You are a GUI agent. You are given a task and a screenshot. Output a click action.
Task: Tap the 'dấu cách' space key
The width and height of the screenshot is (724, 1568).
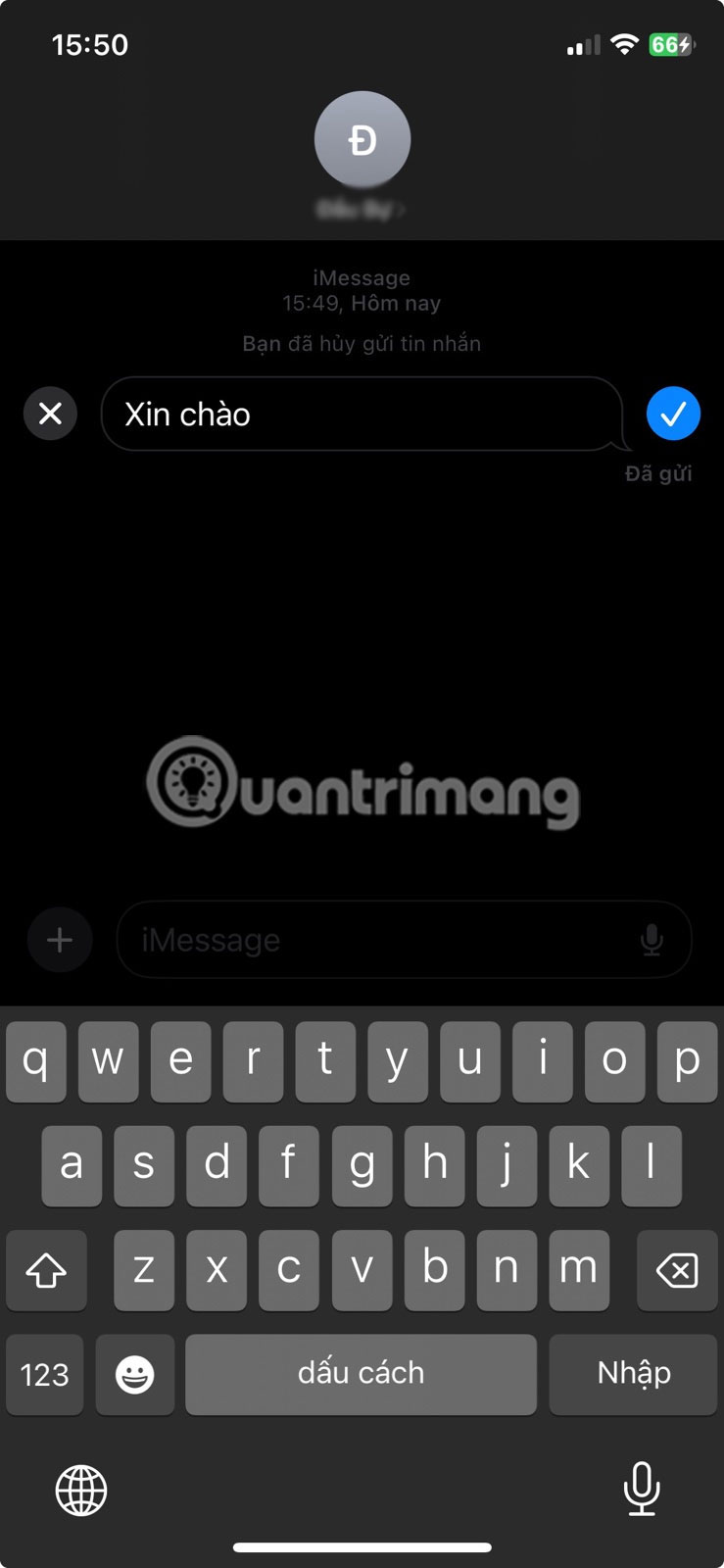click(361, 1374)
